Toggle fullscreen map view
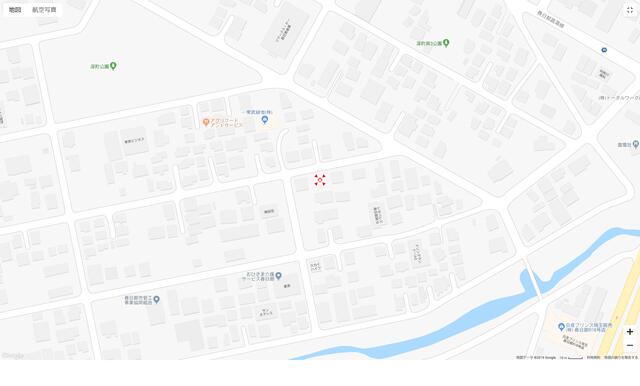The width and height of the screenshot is (640, 386). [x=630, y=10]
